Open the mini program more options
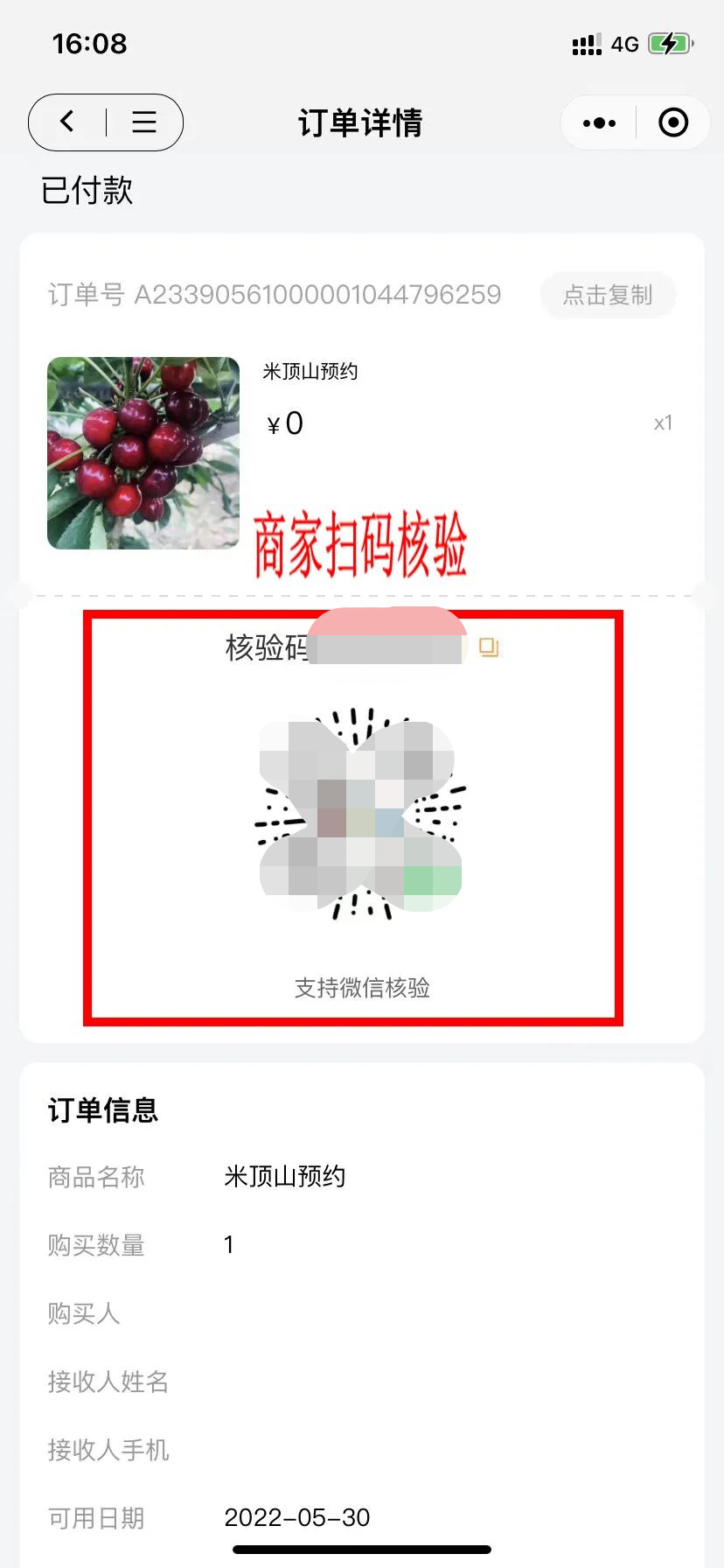Image resolution: width=724 pixels, height=1568 pixels. tap(599, 122)
